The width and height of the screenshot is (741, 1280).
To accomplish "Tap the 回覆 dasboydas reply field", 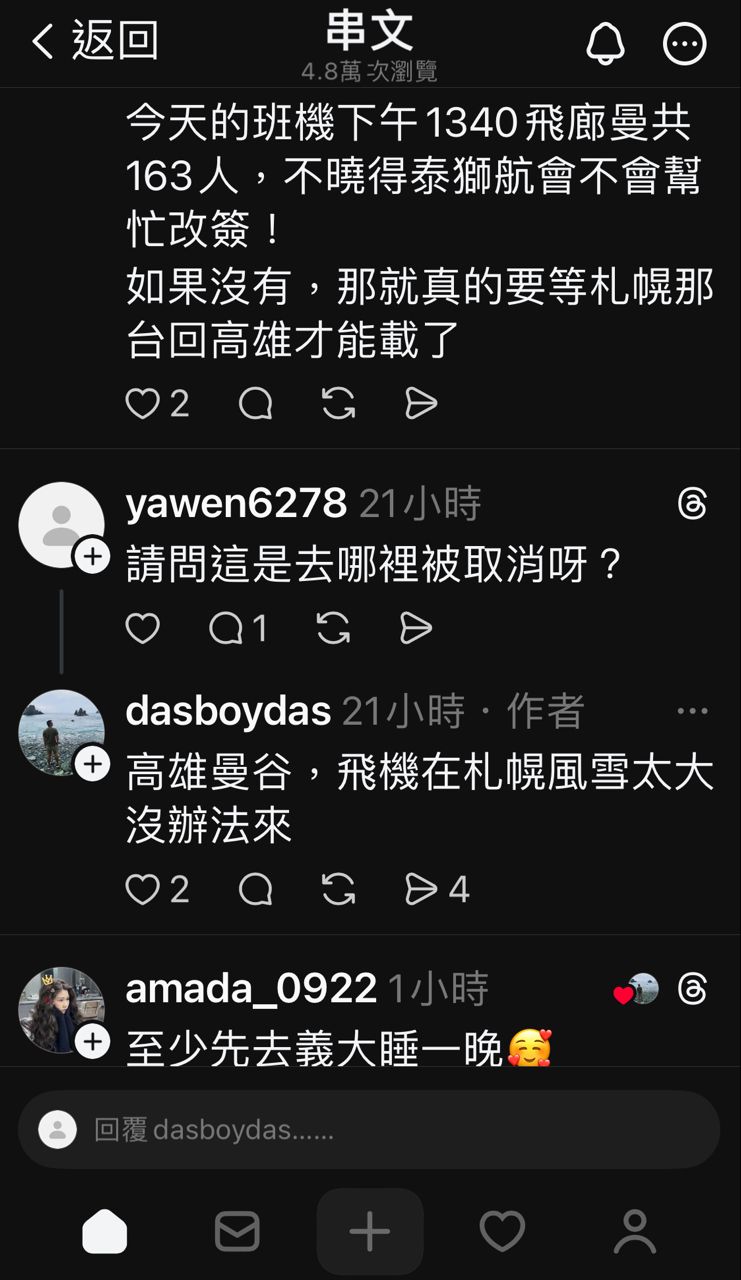I will coord(370,1130).
